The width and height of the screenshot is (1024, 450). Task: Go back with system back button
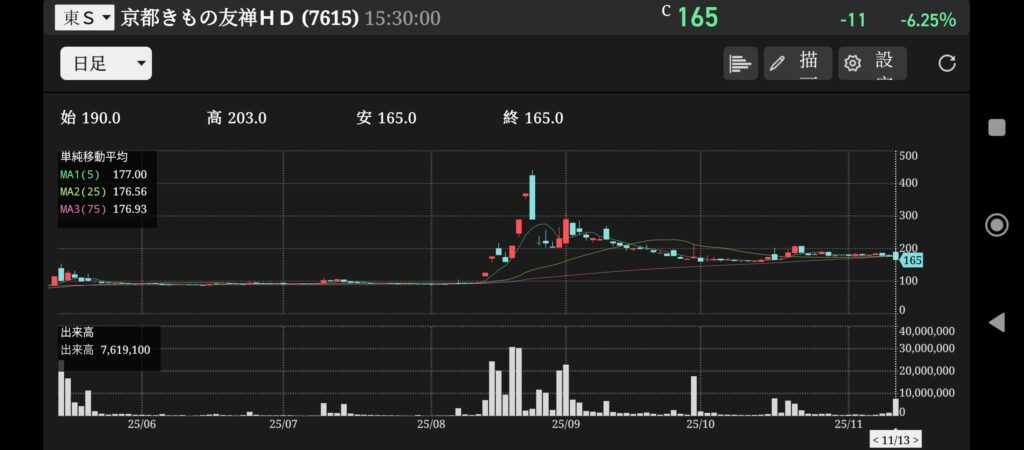pyautogui.click(x=996, y=322)
